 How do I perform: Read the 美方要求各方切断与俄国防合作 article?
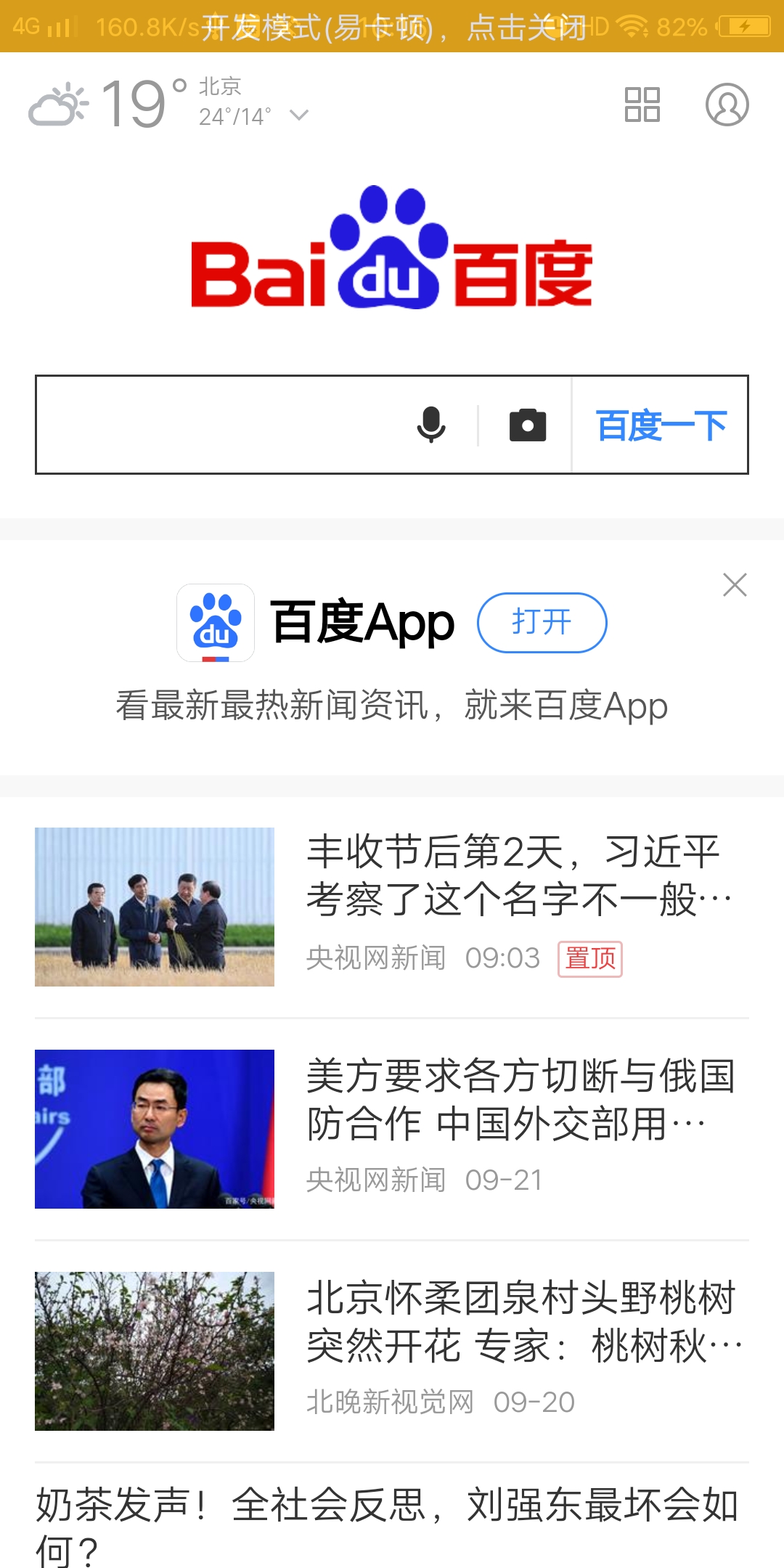392,1129
